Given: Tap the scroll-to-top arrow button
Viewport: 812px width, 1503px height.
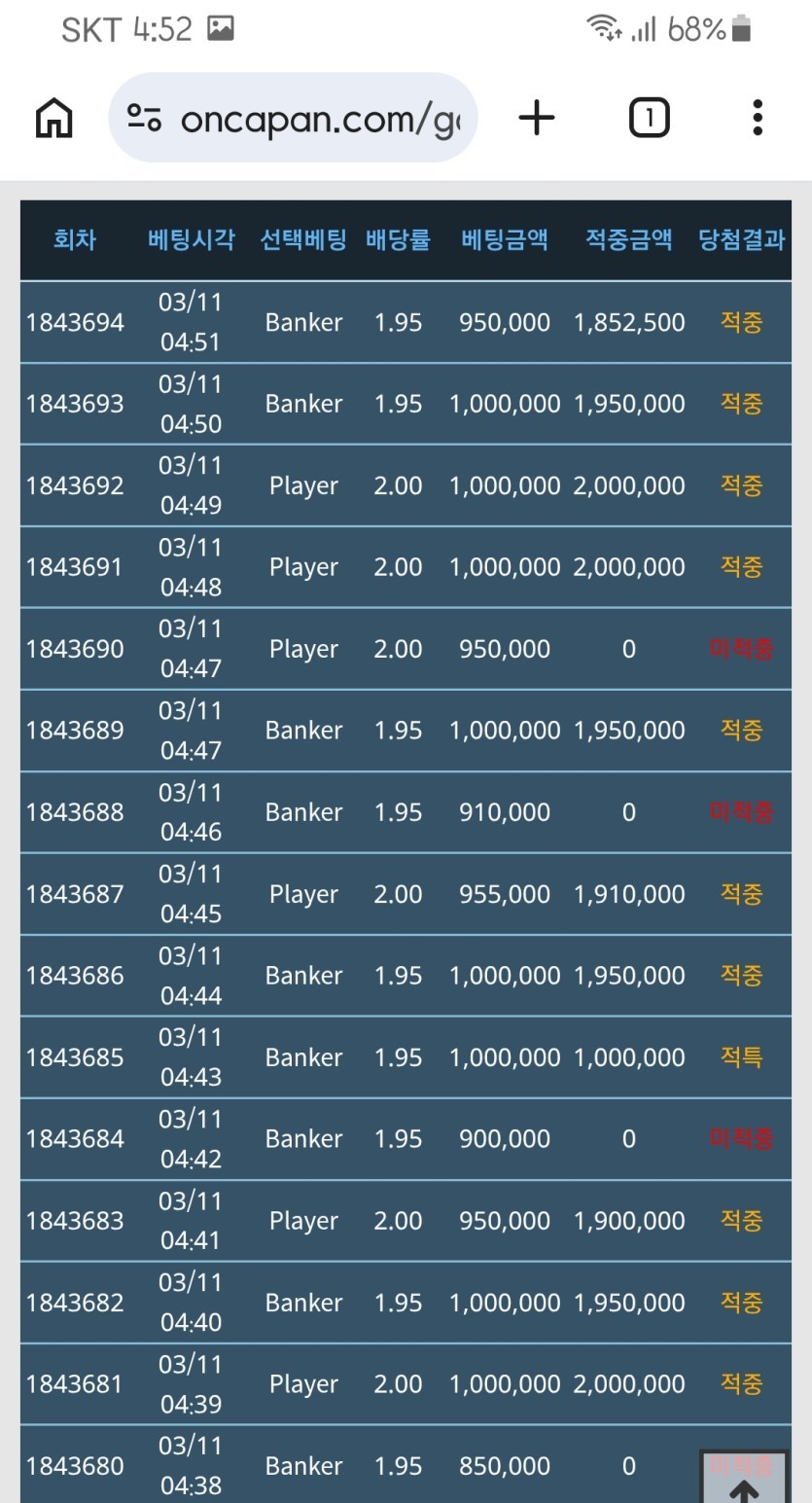Looking at the screenshot, I should tap(744, 1481).
